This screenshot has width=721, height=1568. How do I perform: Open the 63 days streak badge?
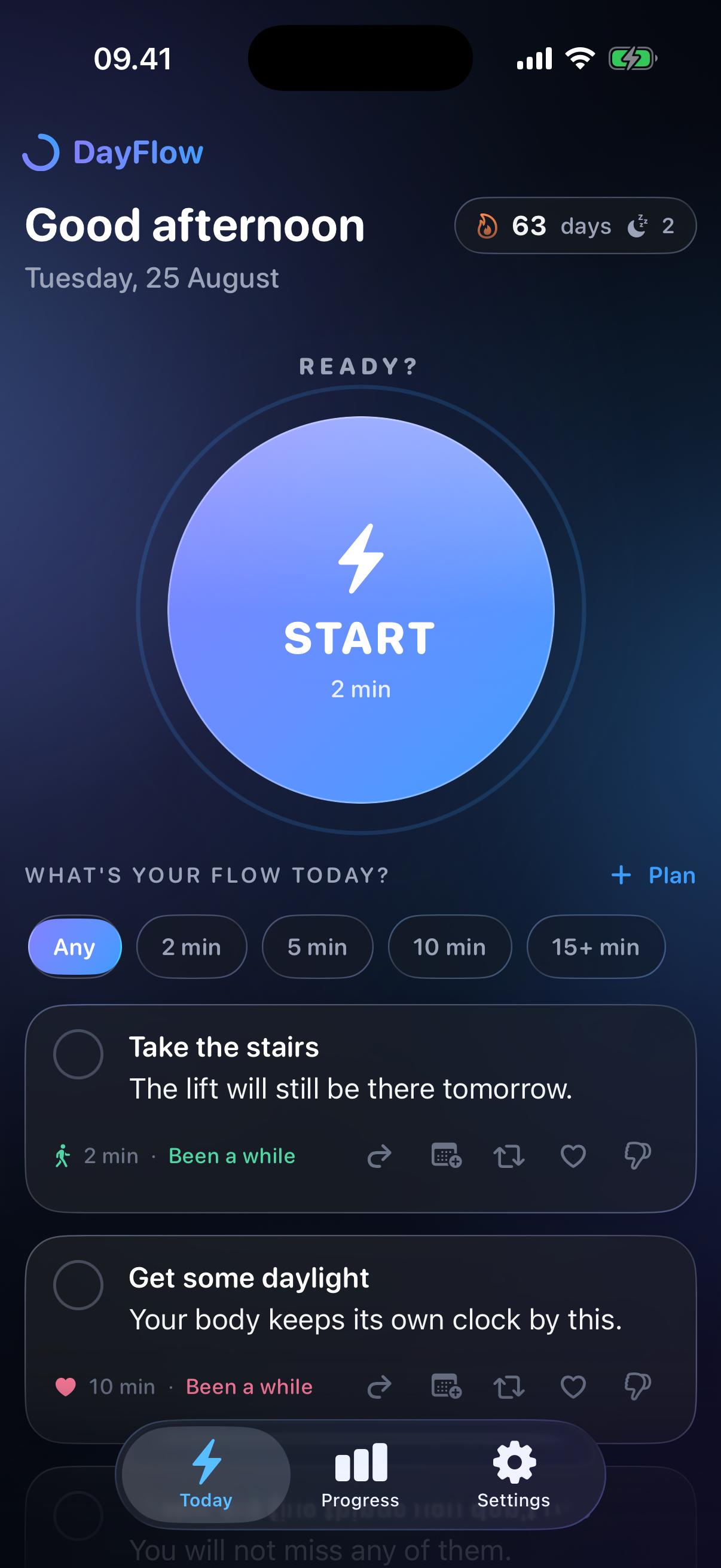click(x=575, y=225)
